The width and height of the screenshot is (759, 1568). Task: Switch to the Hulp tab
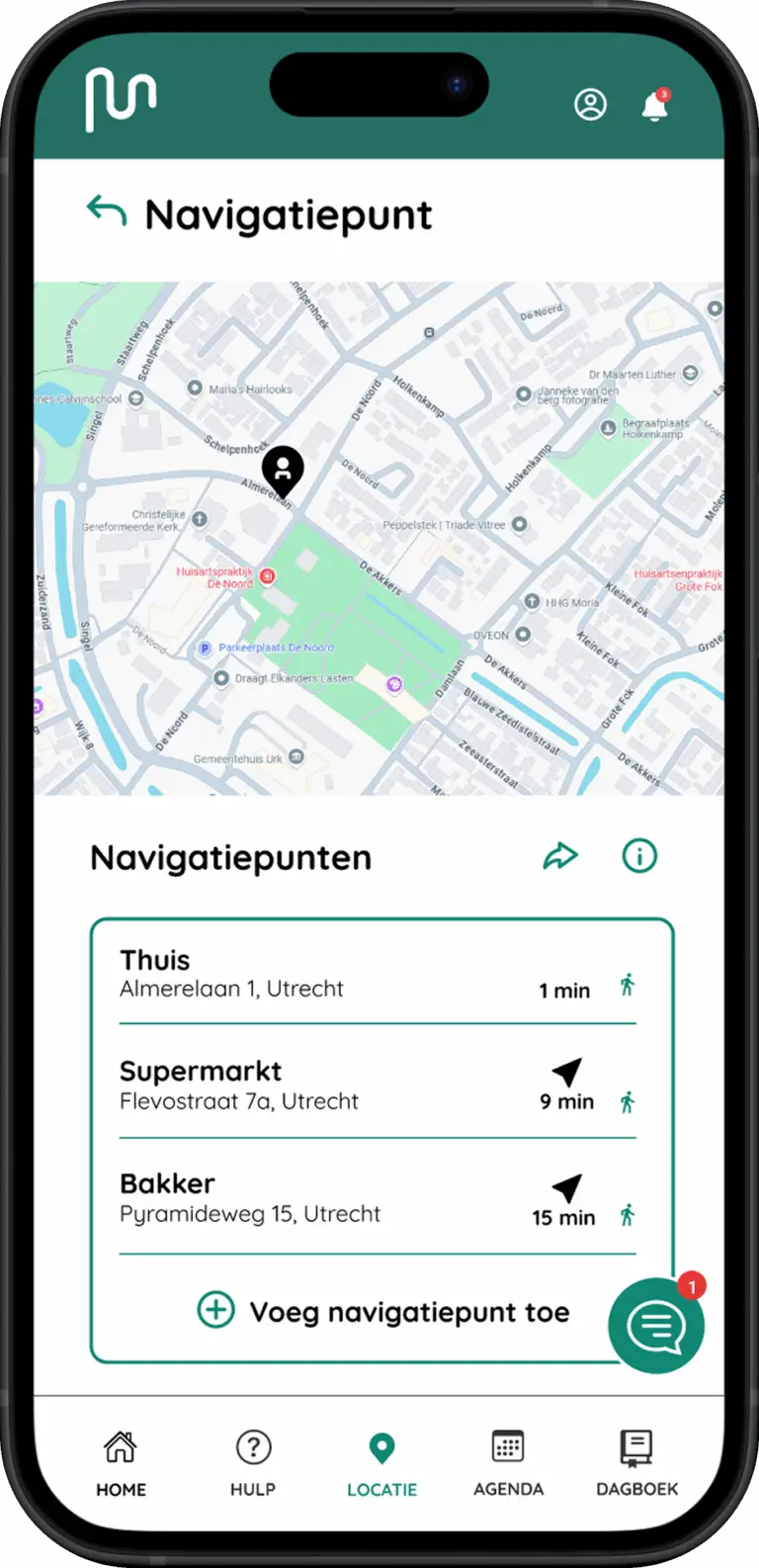(x=253, y=1463)
